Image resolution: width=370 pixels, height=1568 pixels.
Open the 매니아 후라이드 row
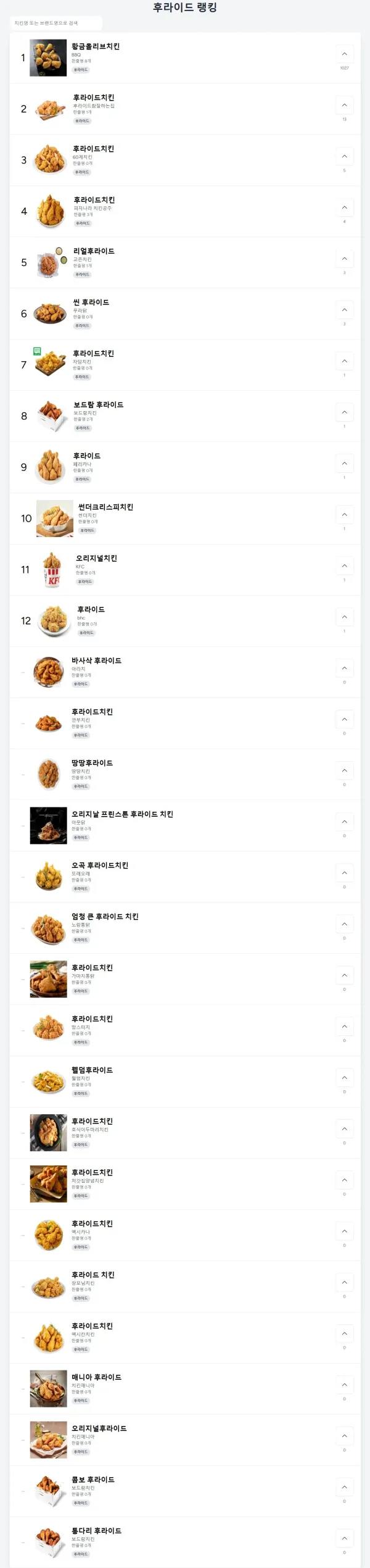(96, 1377)
